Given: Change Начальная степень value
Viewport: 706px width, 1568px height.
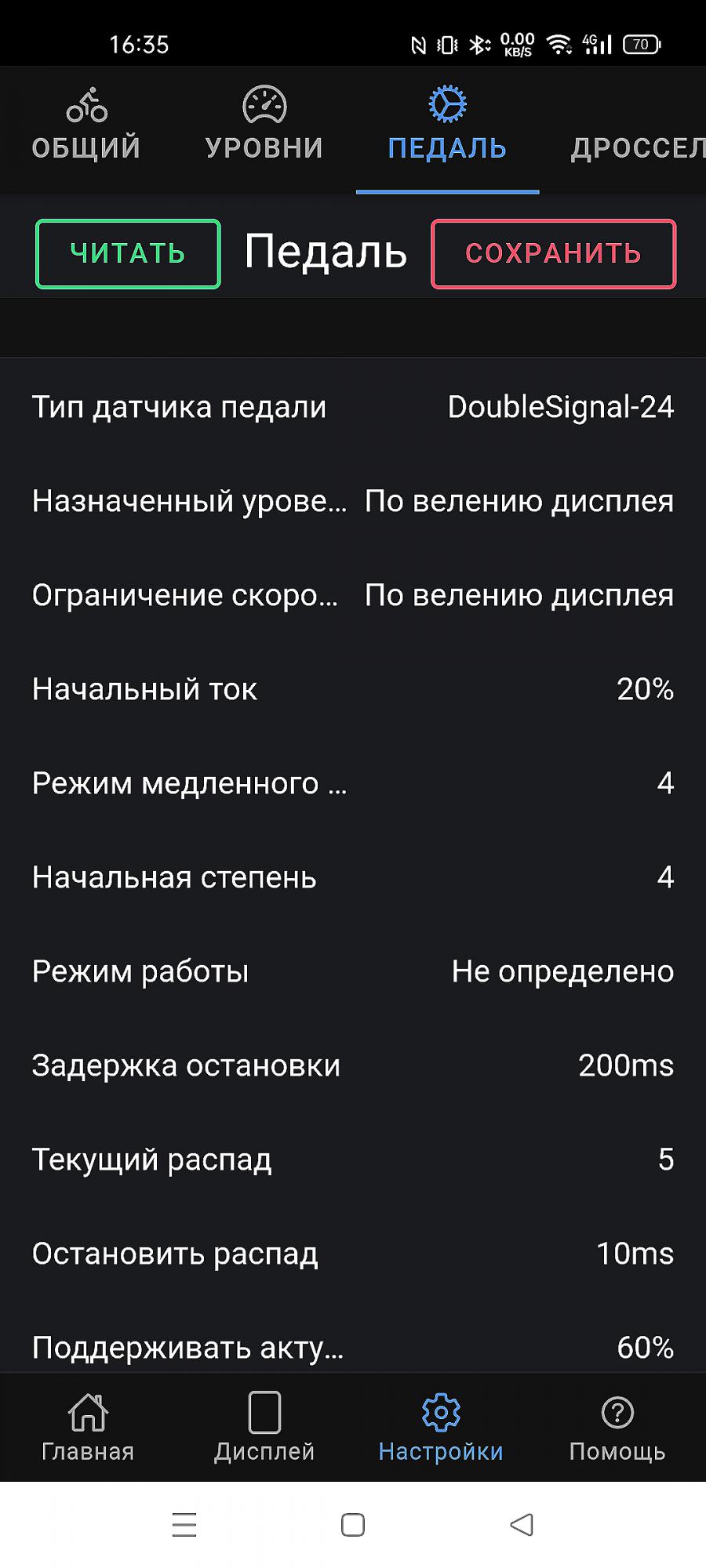Looking at the screenshot, I should coord(353,877).
